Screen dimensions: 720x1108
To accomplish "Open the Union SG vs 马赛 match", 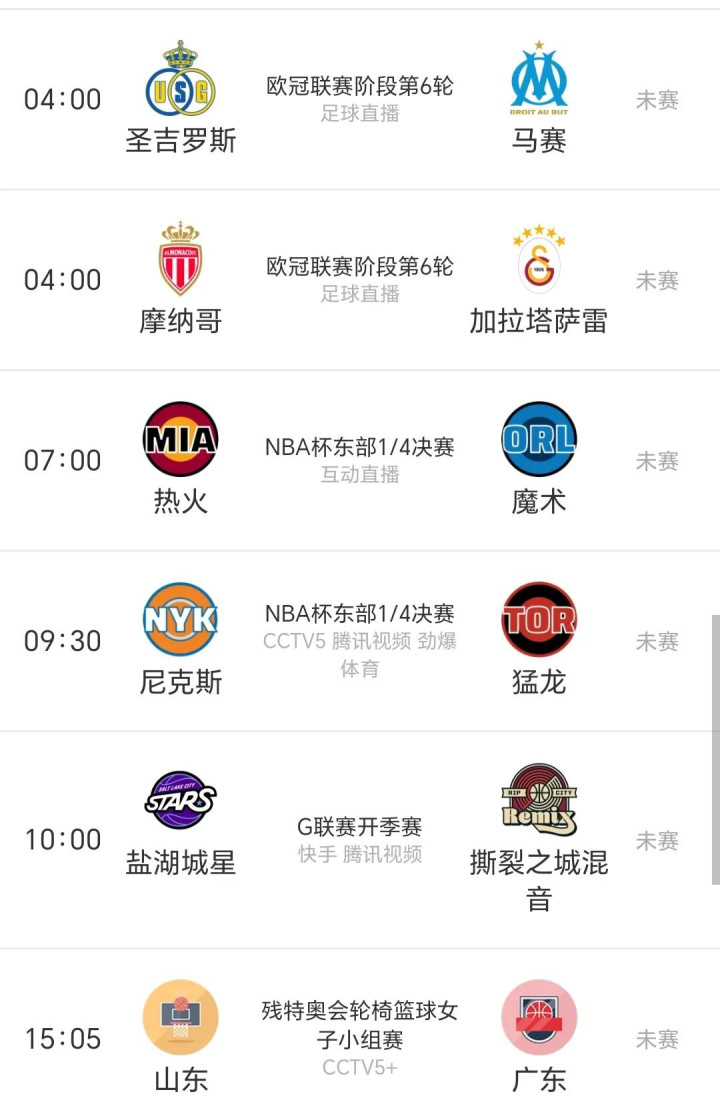I will pos(359,99).
